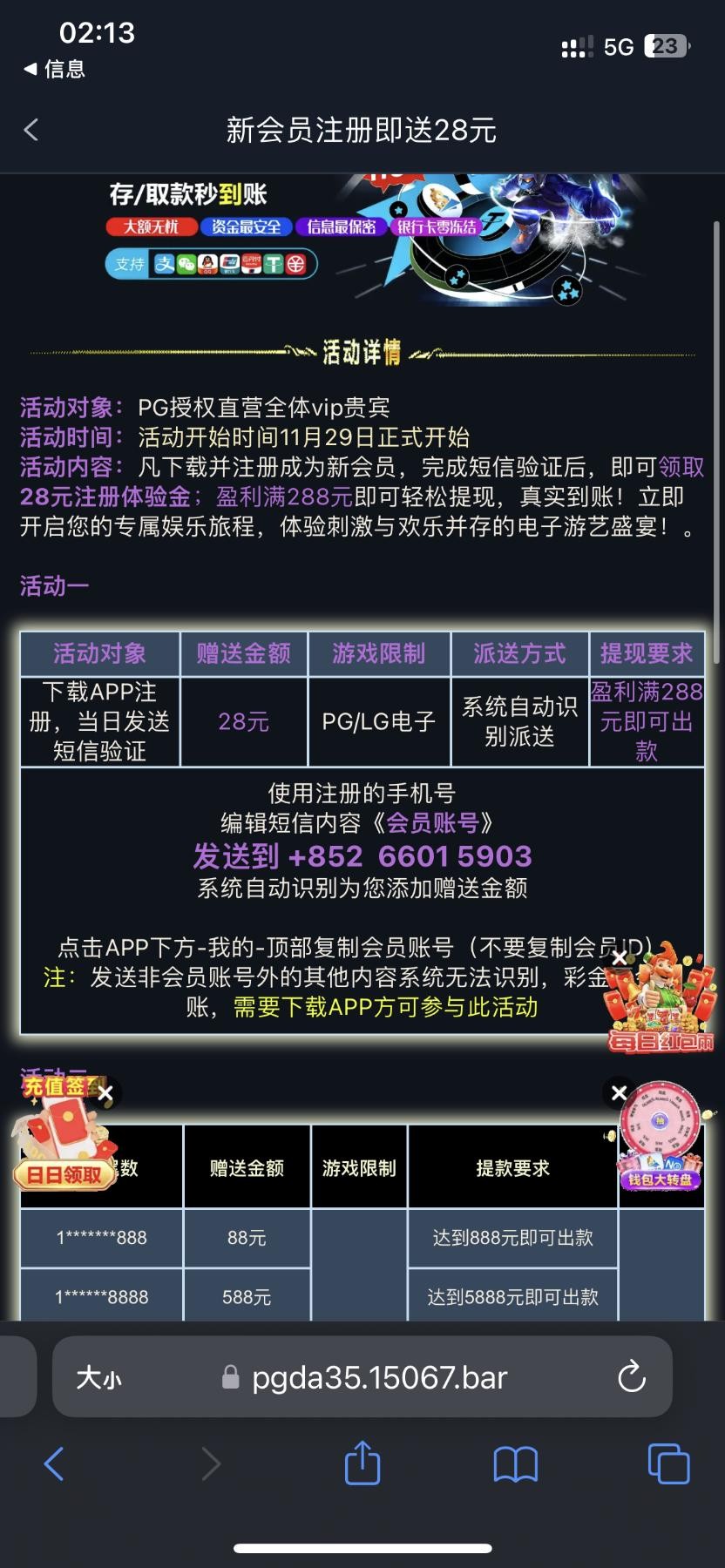Open the 大小 page settings menu
Image resolution: width=725 pixels, height=1568 pixels.
pyautogui.click(x=98, y=1377)
